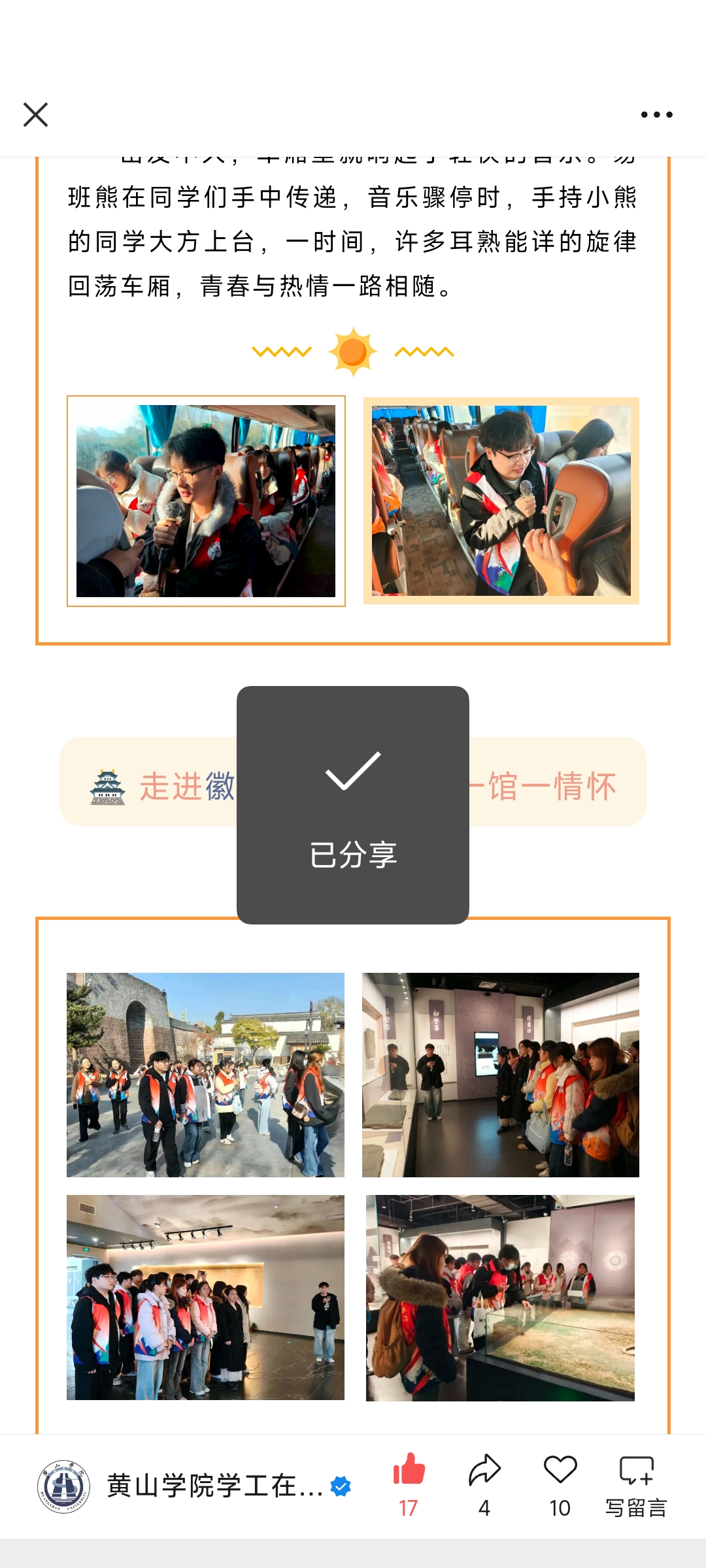Tap the thumbs-up like icon

pyautogui.click(x=409, y=1470)
